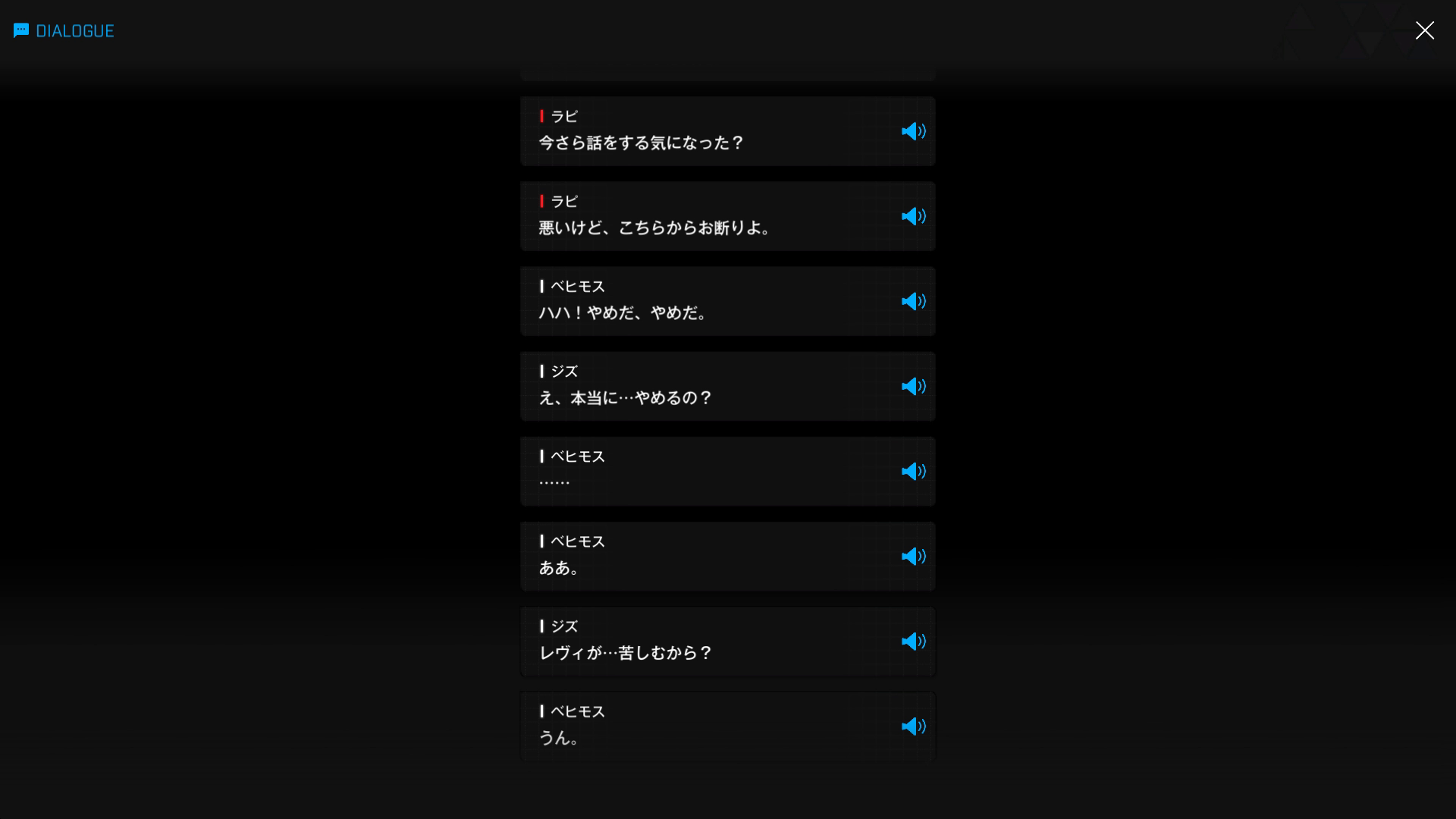Play voice for ラピ's line 今さら話をする気になった？
Viewport: 1456px width, 819px height.
click(x=913, y=131)
